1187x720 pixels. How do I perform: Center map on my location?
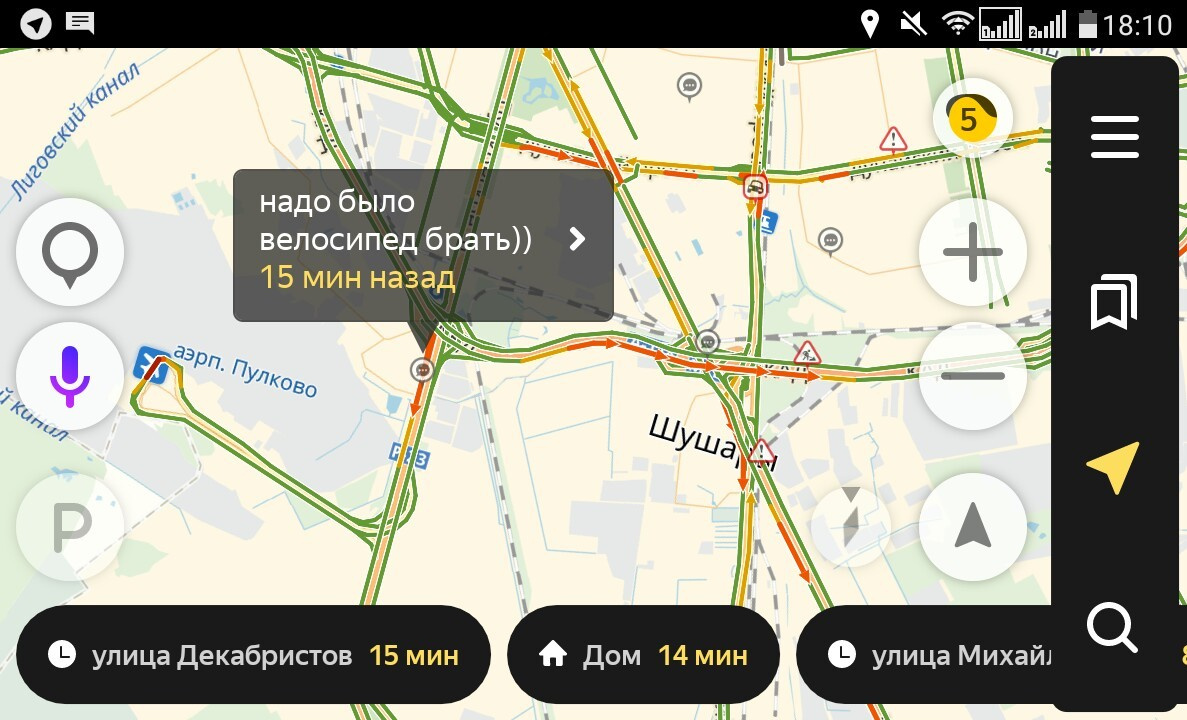click(x=972, y=526)
